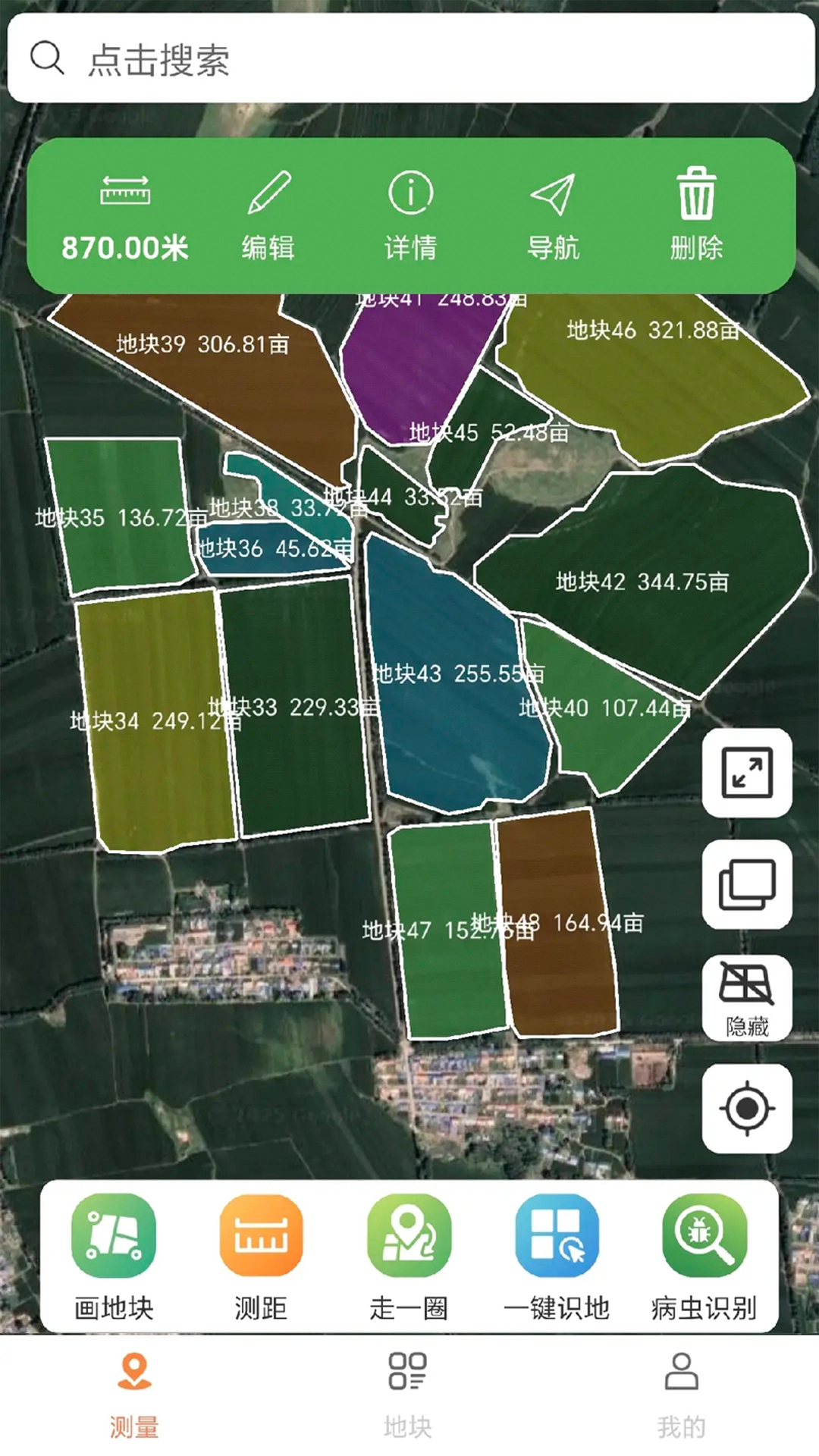Toggle 隐藏 to hide plots
The height and width of the screenshot is (1456, 819).
(747, 997)
